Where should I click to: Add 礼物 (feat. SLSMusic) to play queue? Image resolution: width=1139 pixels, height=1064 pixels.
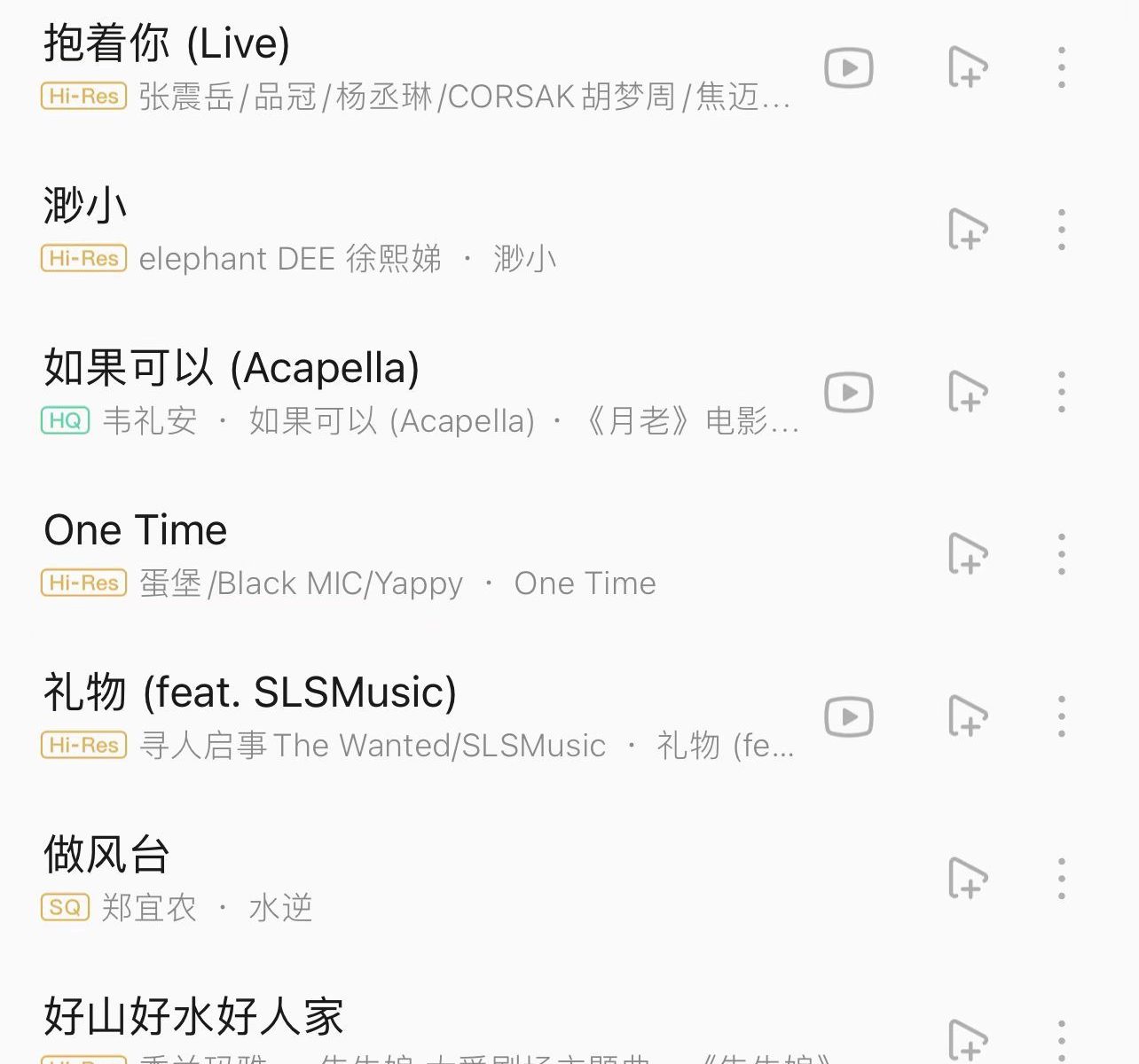click(x=967, y=717)
